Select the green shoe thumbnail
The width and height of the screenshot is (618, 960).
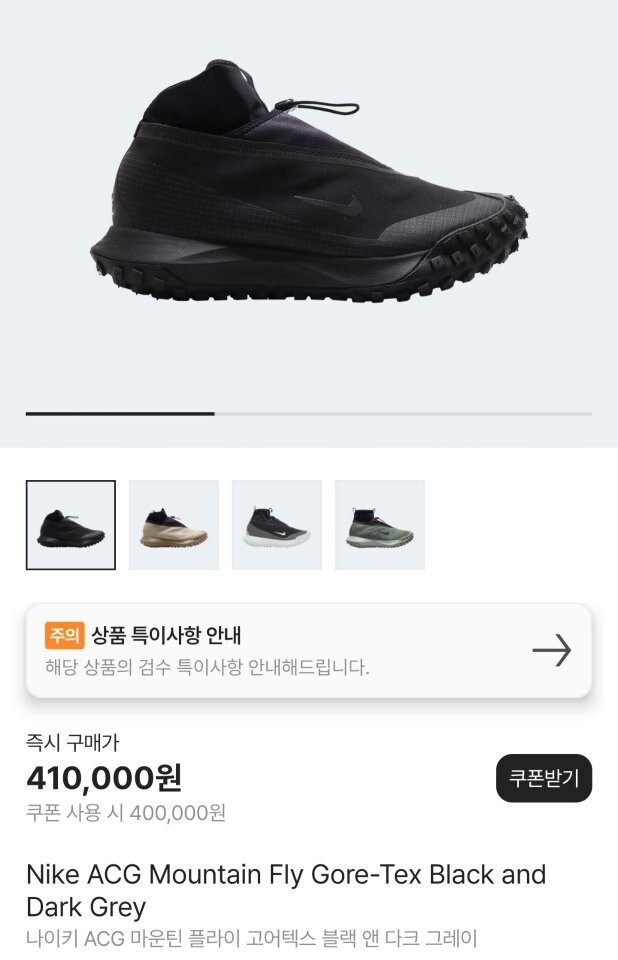[379, 525]
